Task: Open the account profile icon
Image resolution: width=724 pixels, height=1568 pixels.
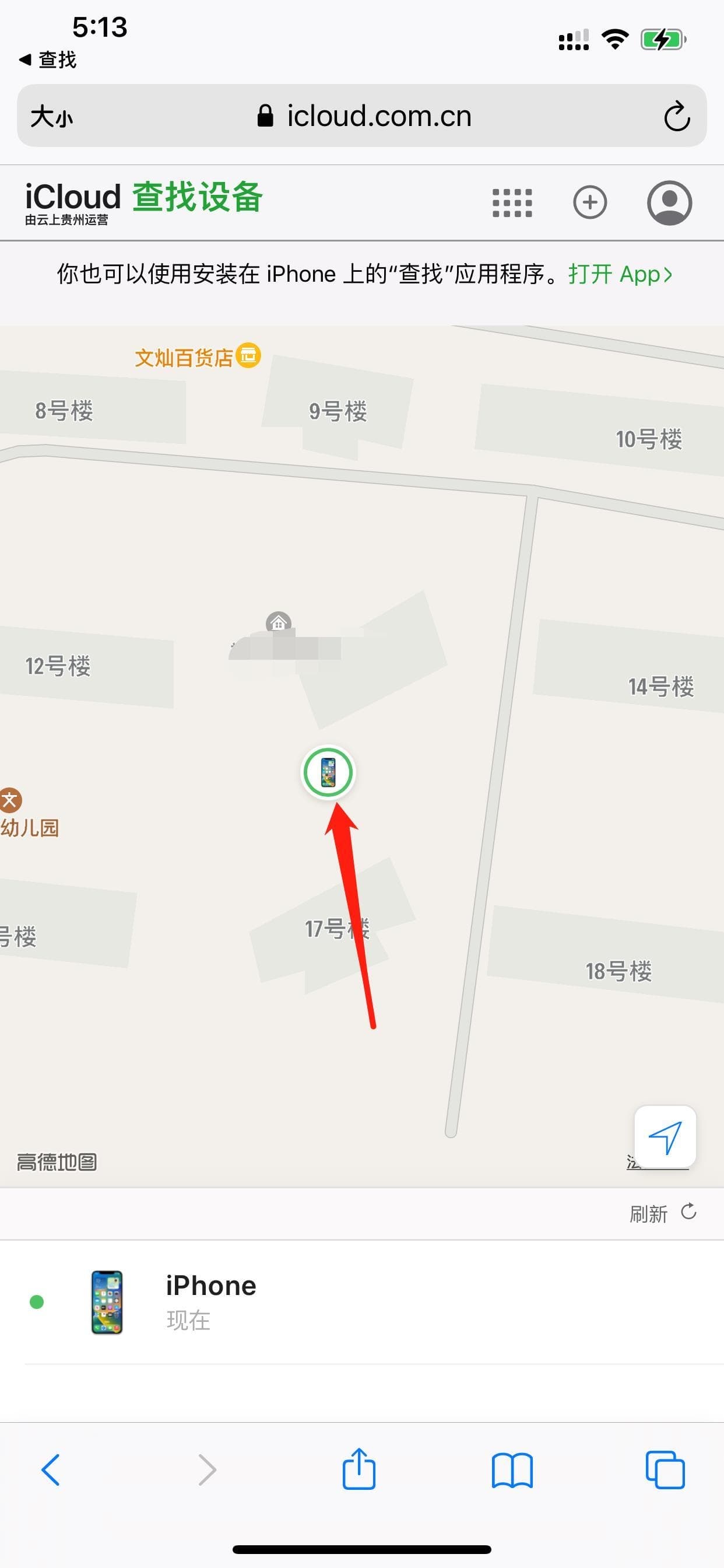Action: pyautogui.click(x=669, y=202)
